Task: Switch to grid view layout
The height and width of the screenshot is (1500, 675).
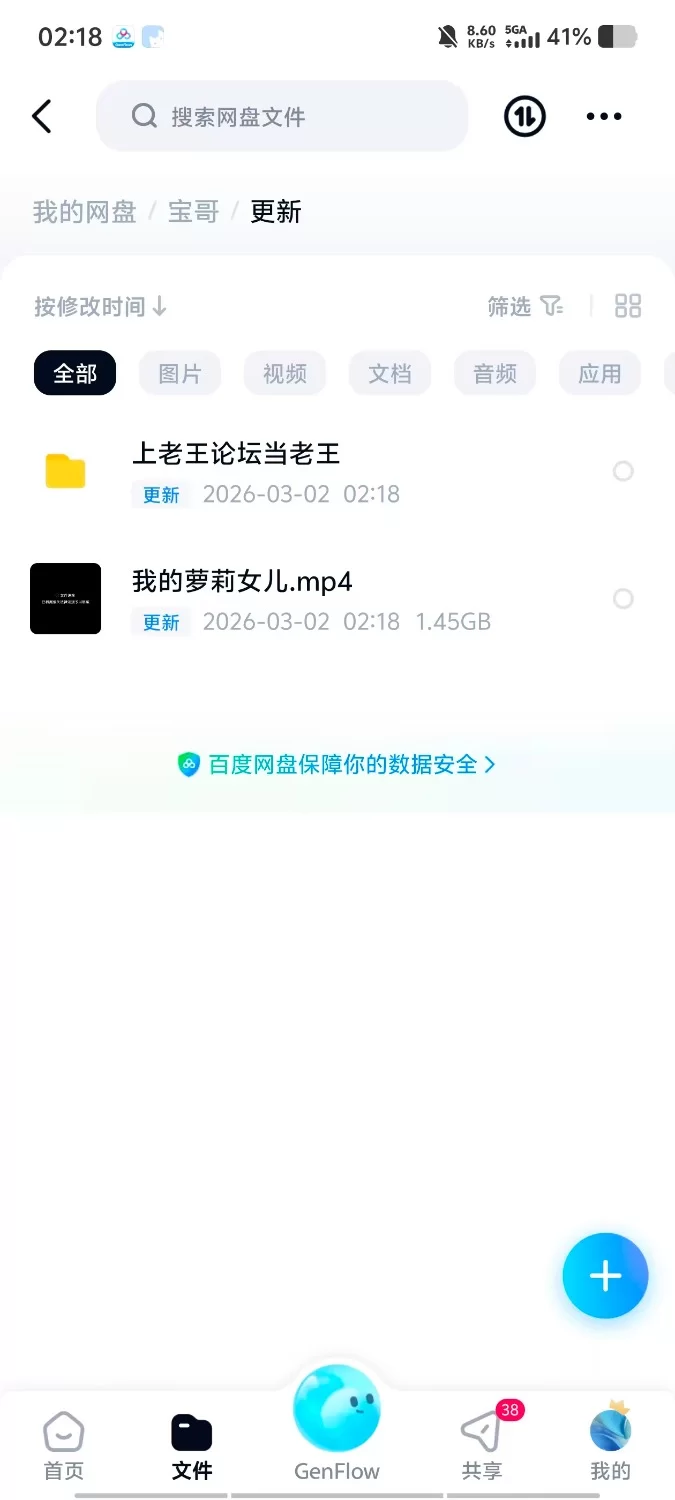Action: [628, 306]
